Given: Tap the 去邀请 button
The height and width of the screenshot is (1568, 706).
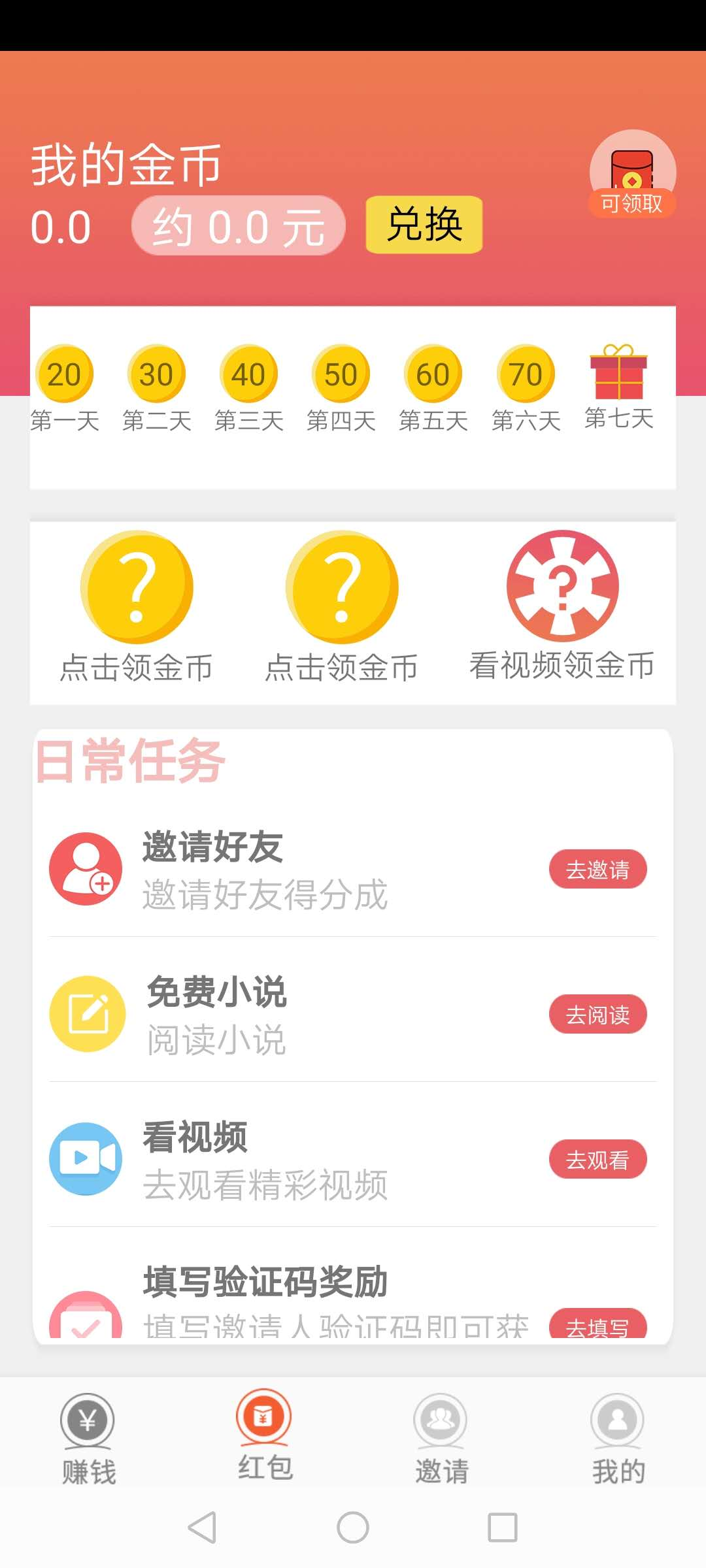Looking at the screenshot, I should click(597, 870).
